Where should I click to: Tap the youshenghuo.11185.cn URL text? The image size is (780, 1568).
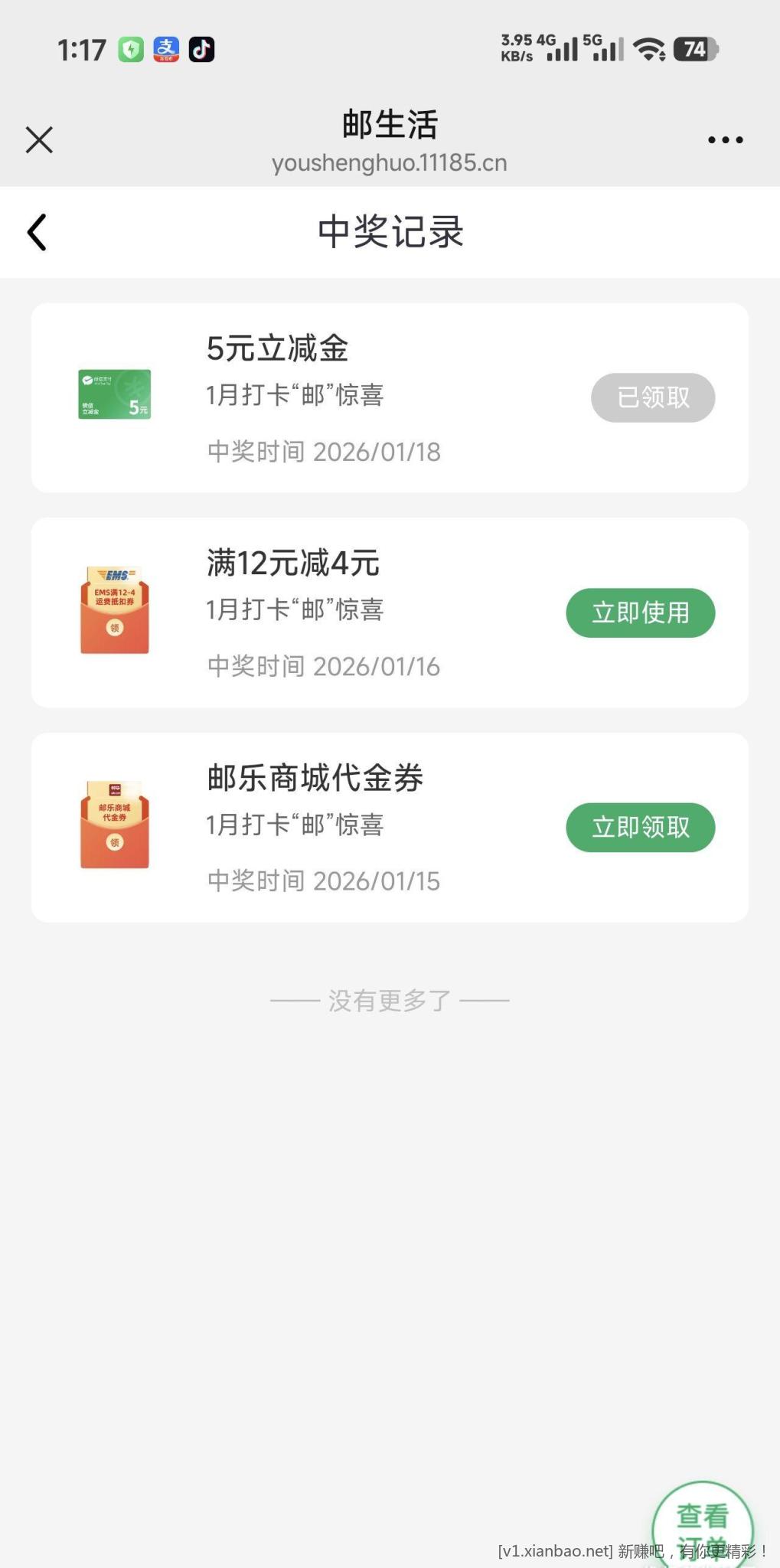390,162
